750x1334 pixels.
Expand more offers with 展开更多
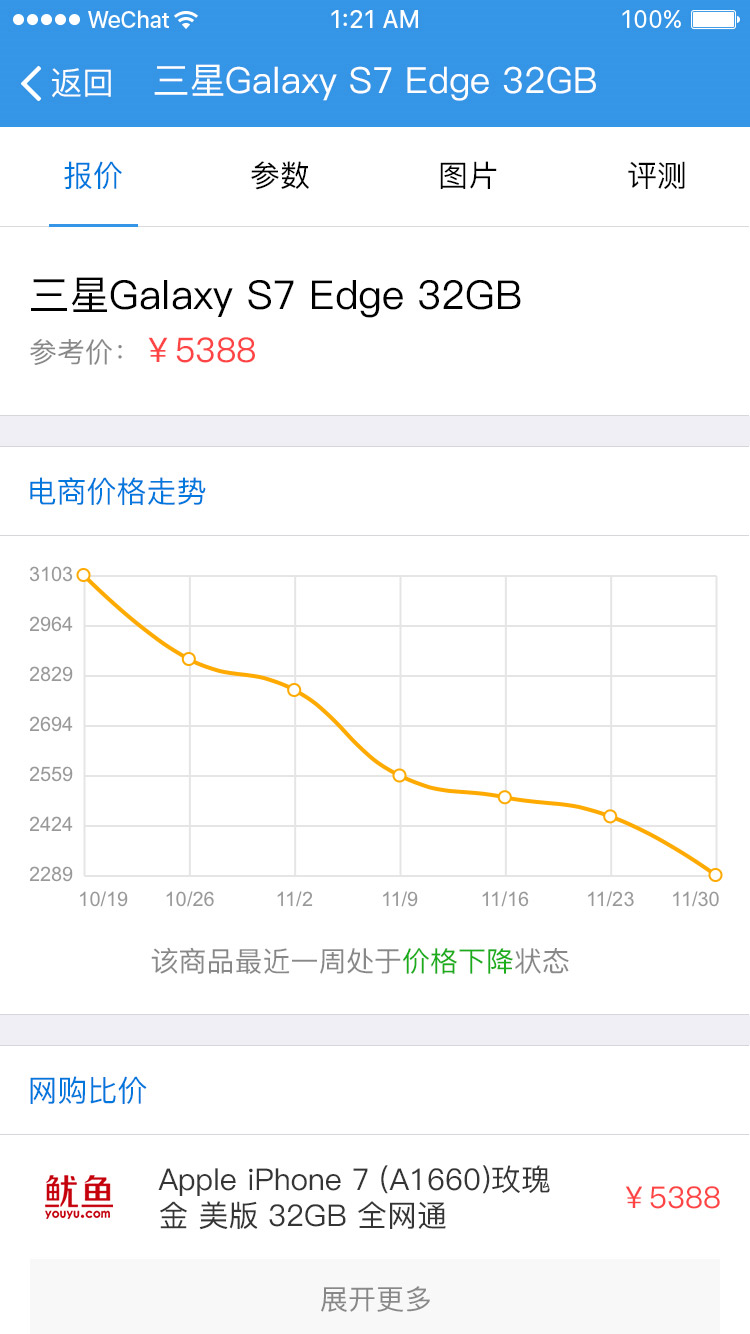[x=375, y=1299]
